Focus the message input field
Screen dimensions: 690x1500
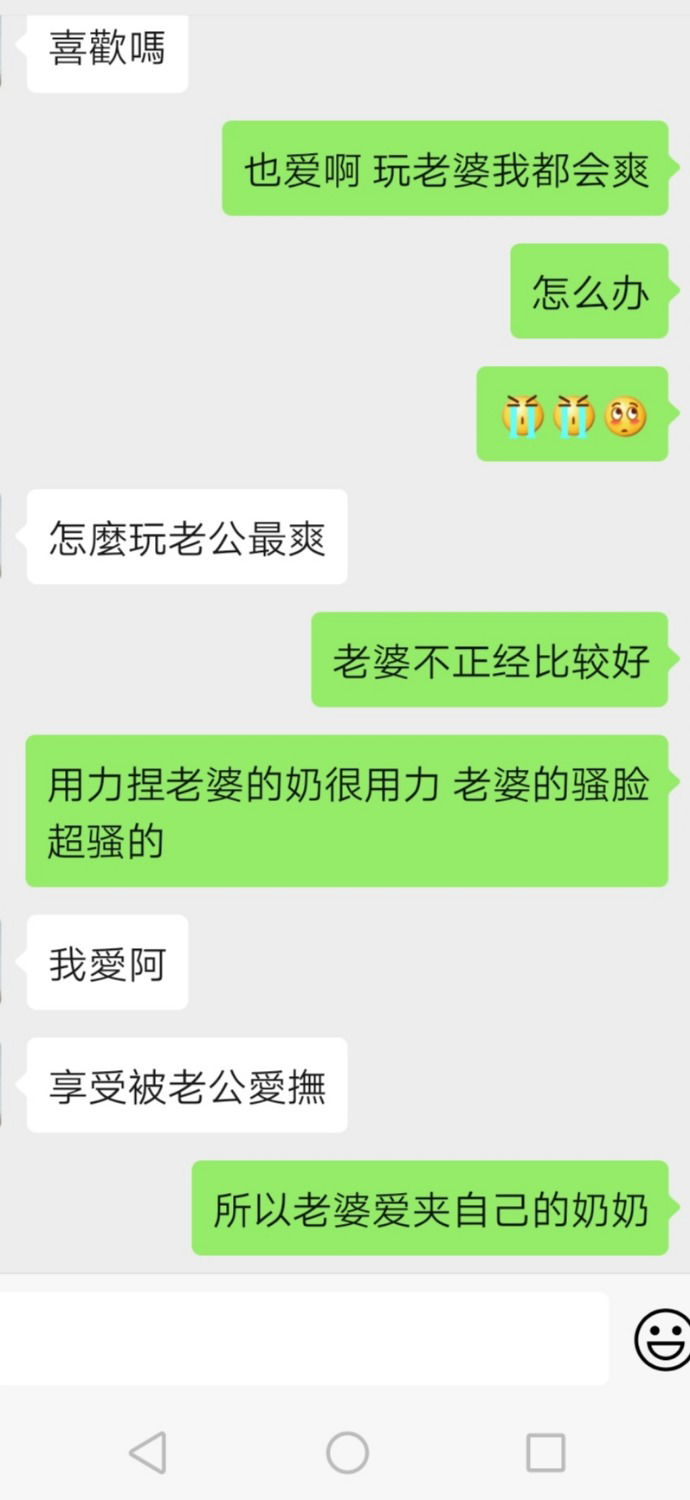[300, 1338]
